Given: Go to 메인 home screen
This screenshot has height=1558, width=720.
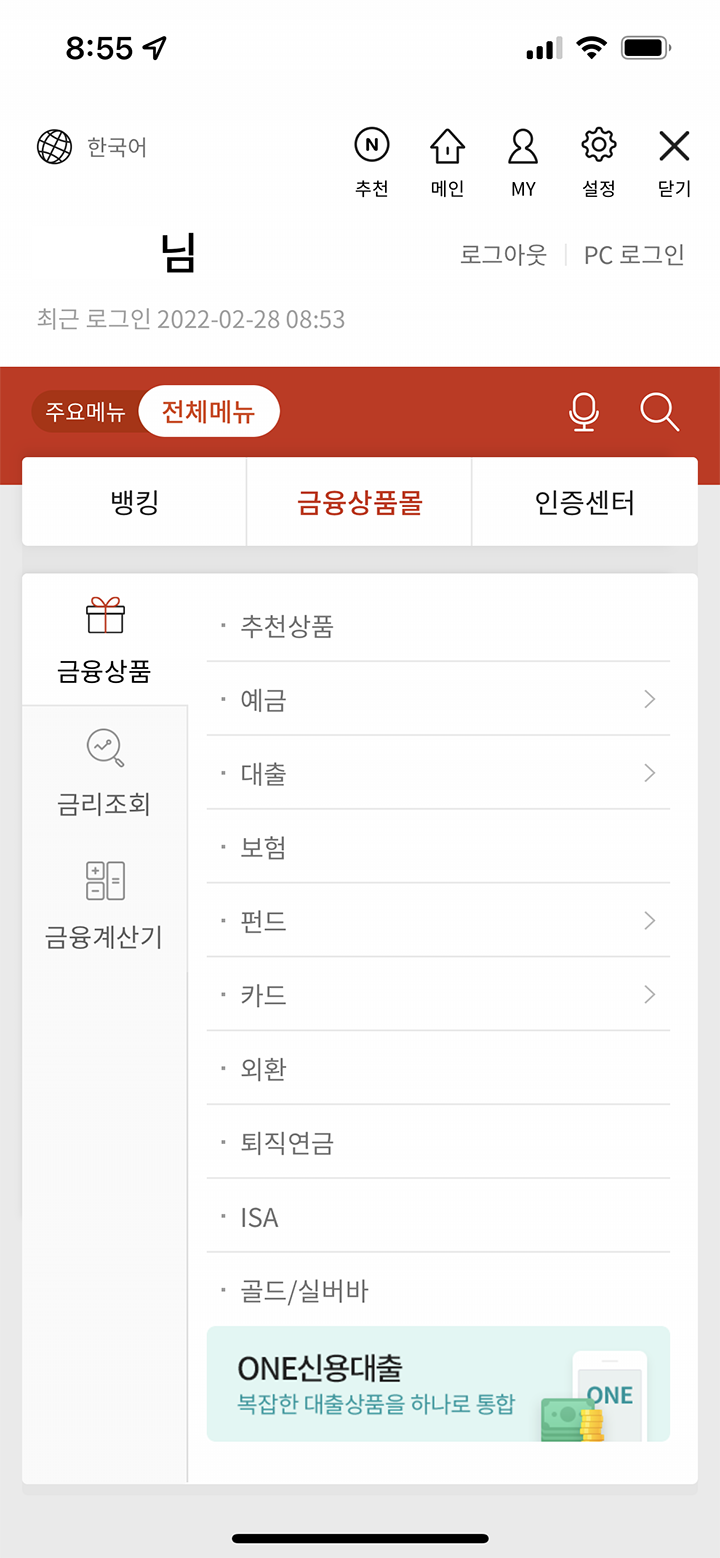Looking at the screenshot, I should pos(447,162).
